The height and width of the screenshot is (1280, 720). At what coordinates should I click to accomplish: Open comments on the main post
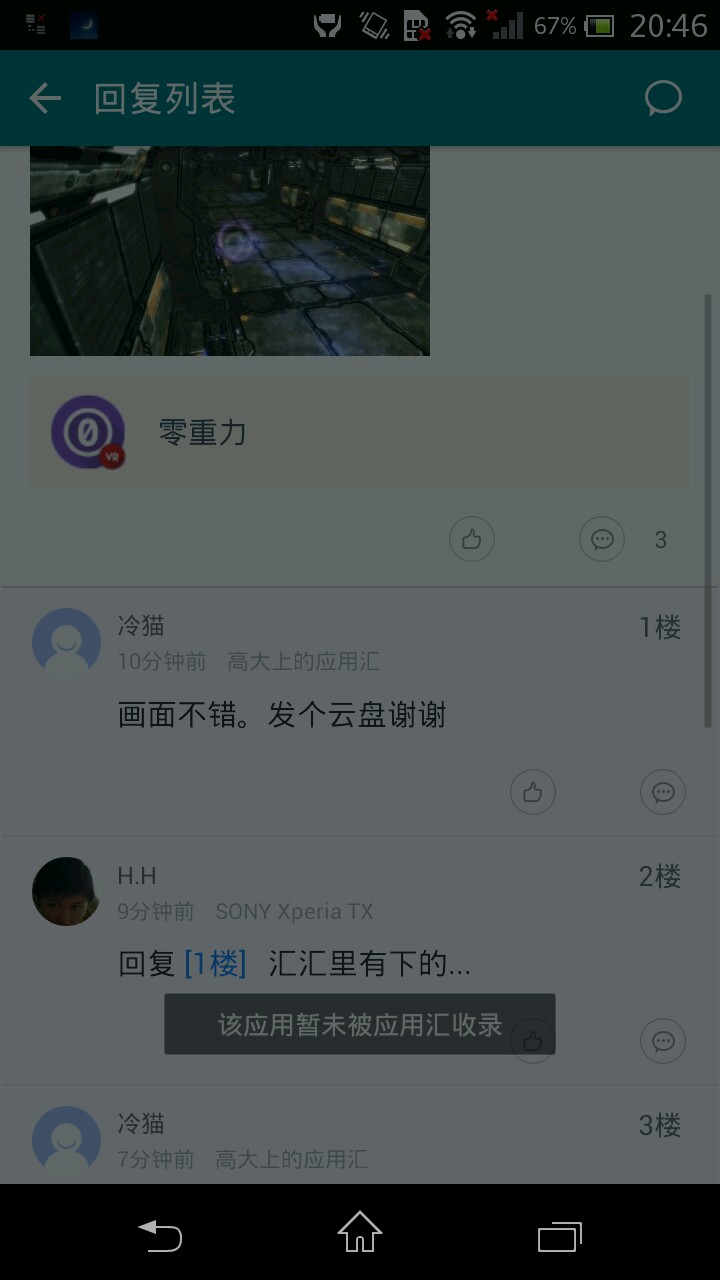602,540
